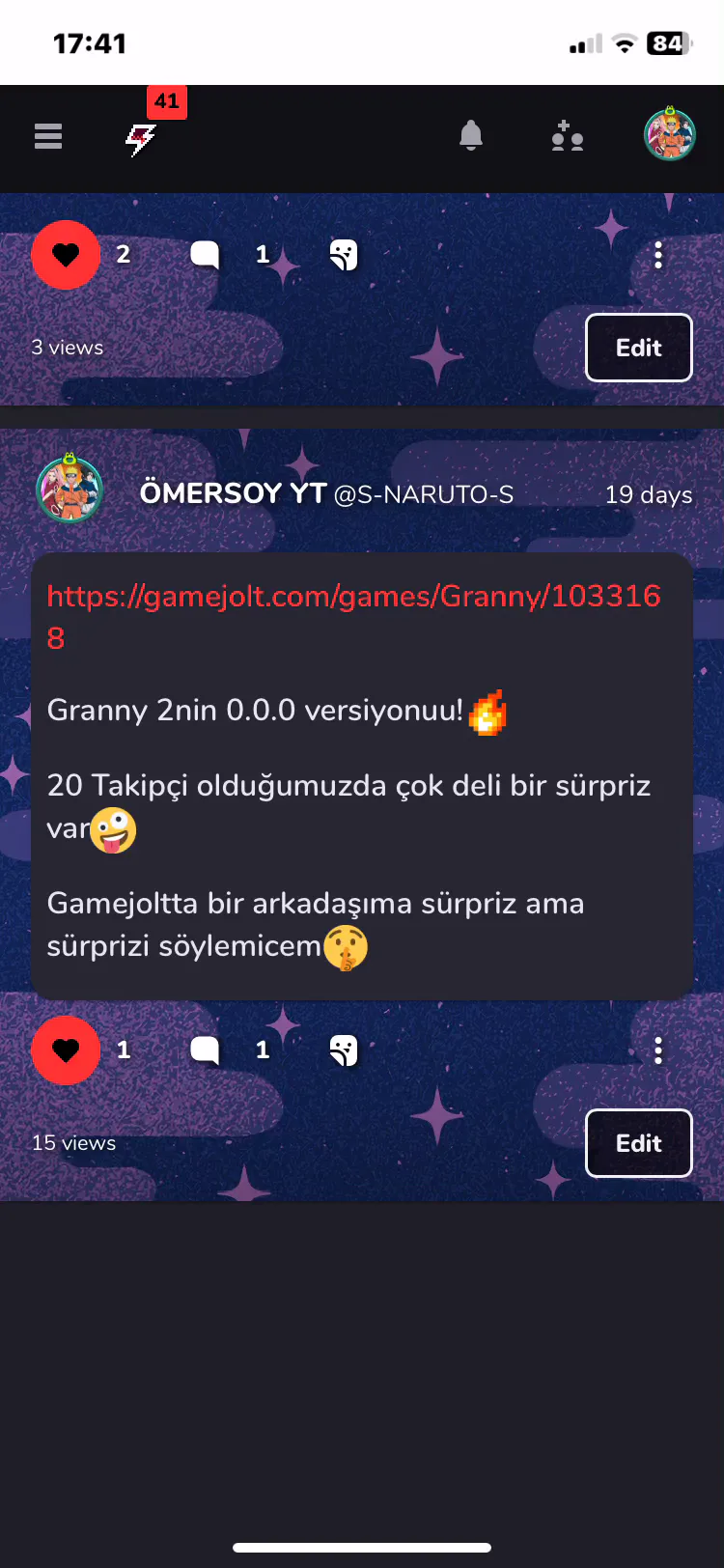Image resolution: width=724 pixels, height=1568 pixels.
Task: Open the friends icon in top bar
Action: click(x=568, y=137)
